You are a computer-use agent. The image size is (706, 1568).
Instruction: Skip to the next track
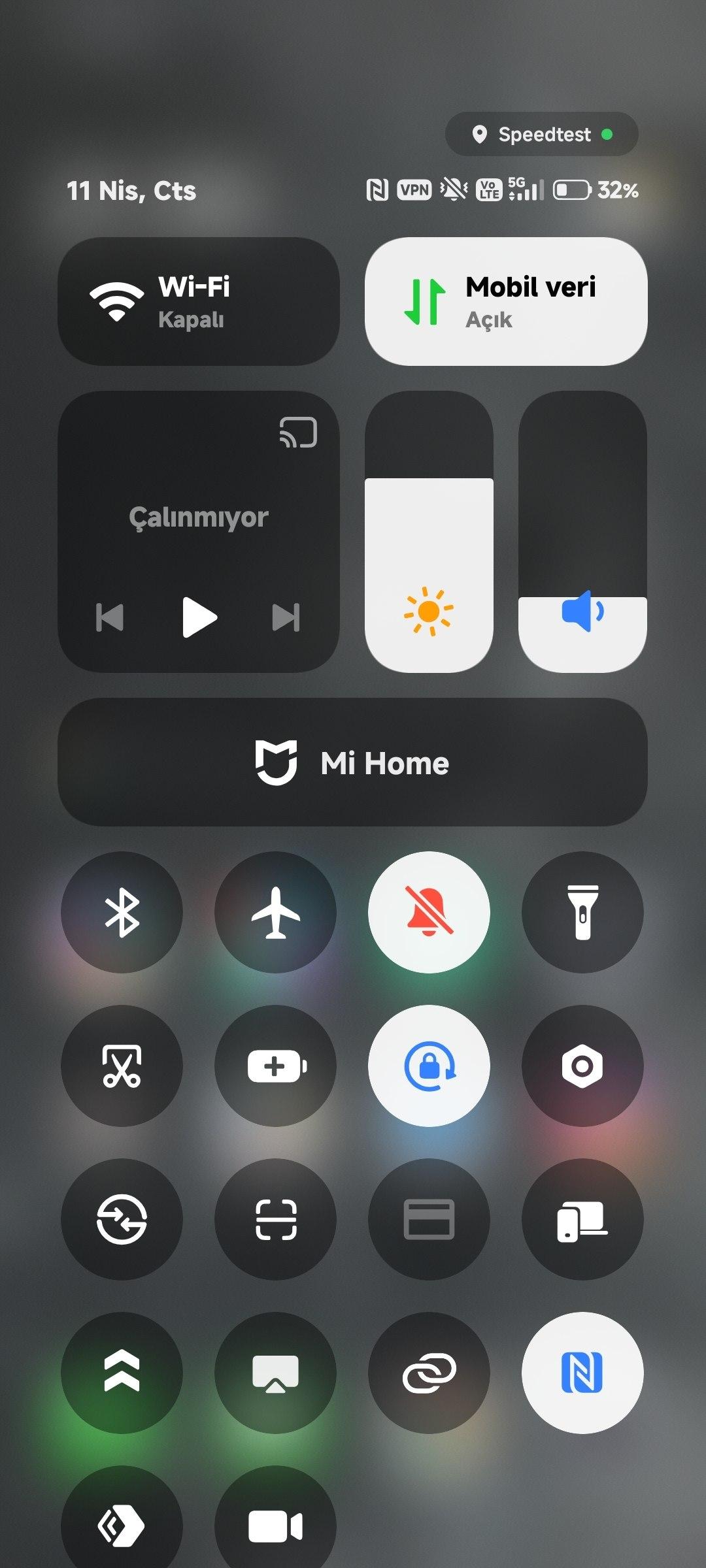pos(286,617)
